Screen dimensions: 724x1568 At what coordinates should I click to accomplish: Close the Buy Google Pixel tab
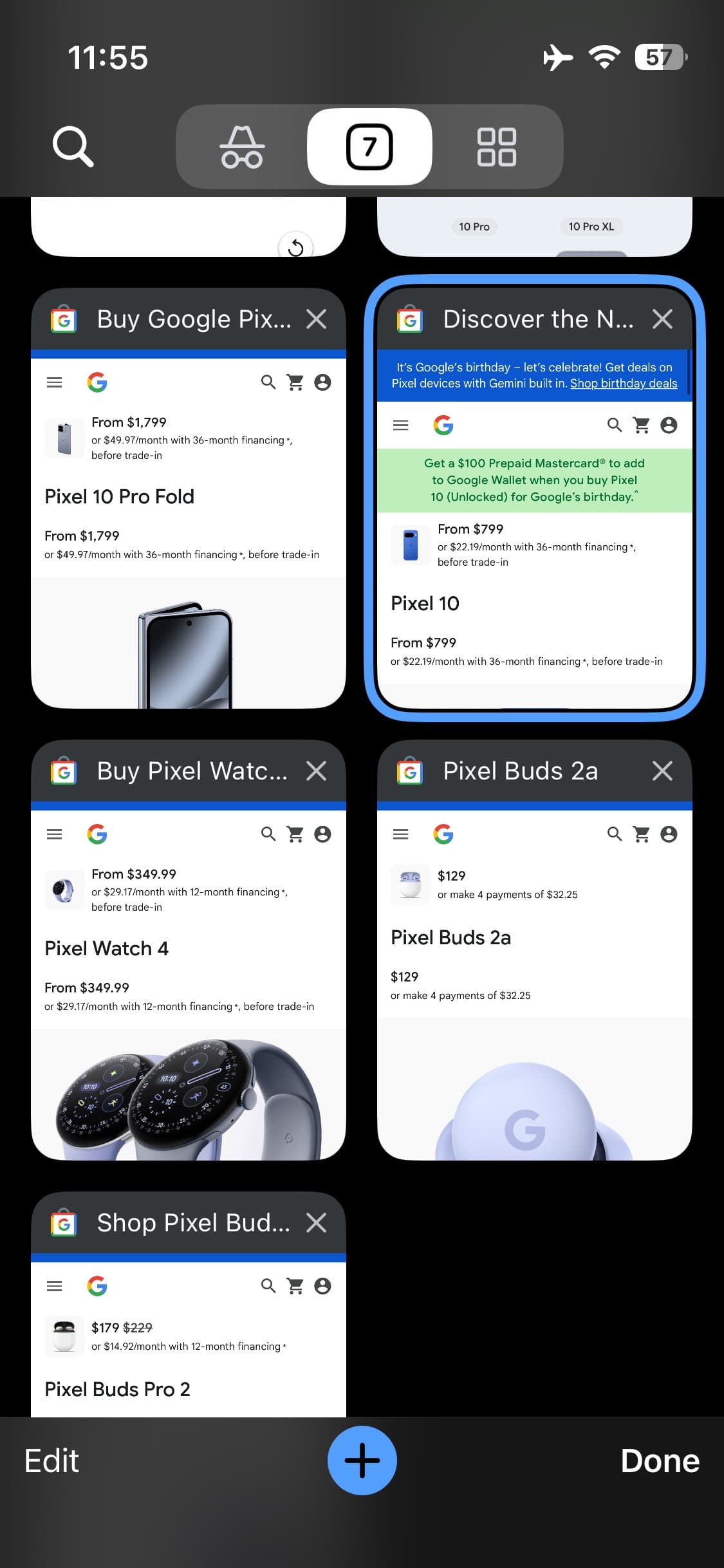316,319
